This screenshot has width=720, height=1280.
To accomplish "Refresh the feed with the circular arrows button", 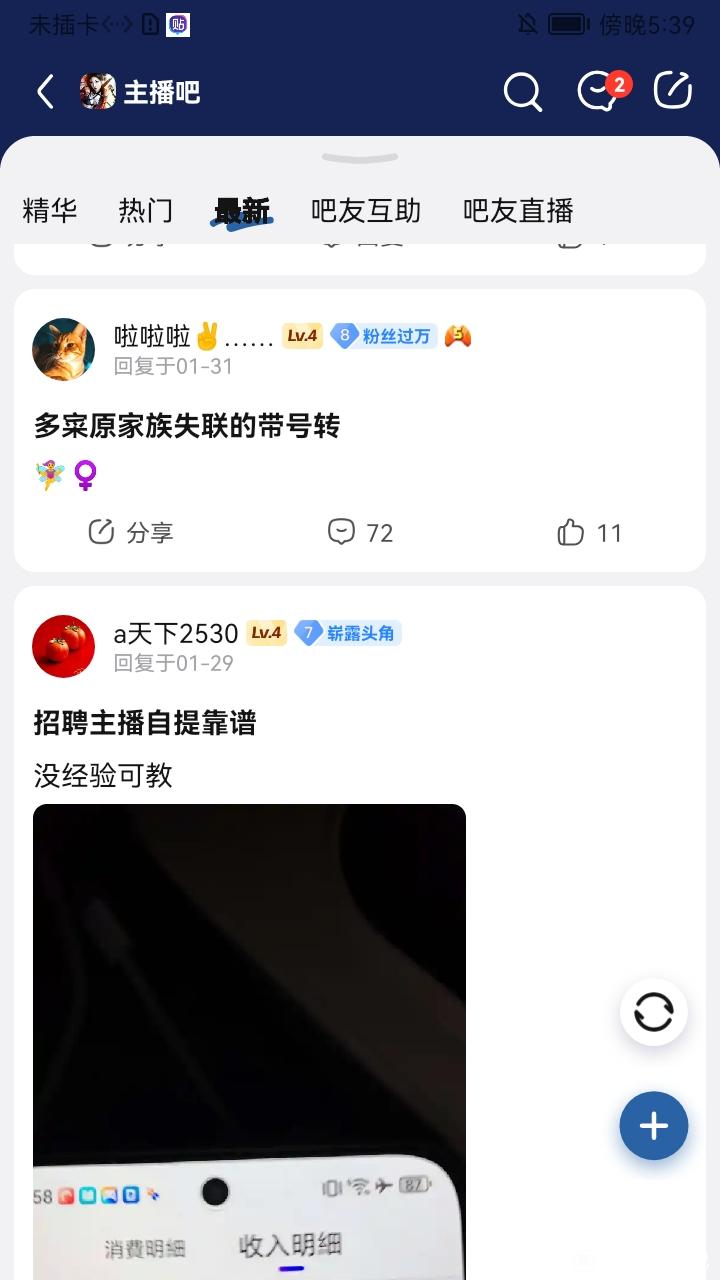I will (x=654, y=1012).
